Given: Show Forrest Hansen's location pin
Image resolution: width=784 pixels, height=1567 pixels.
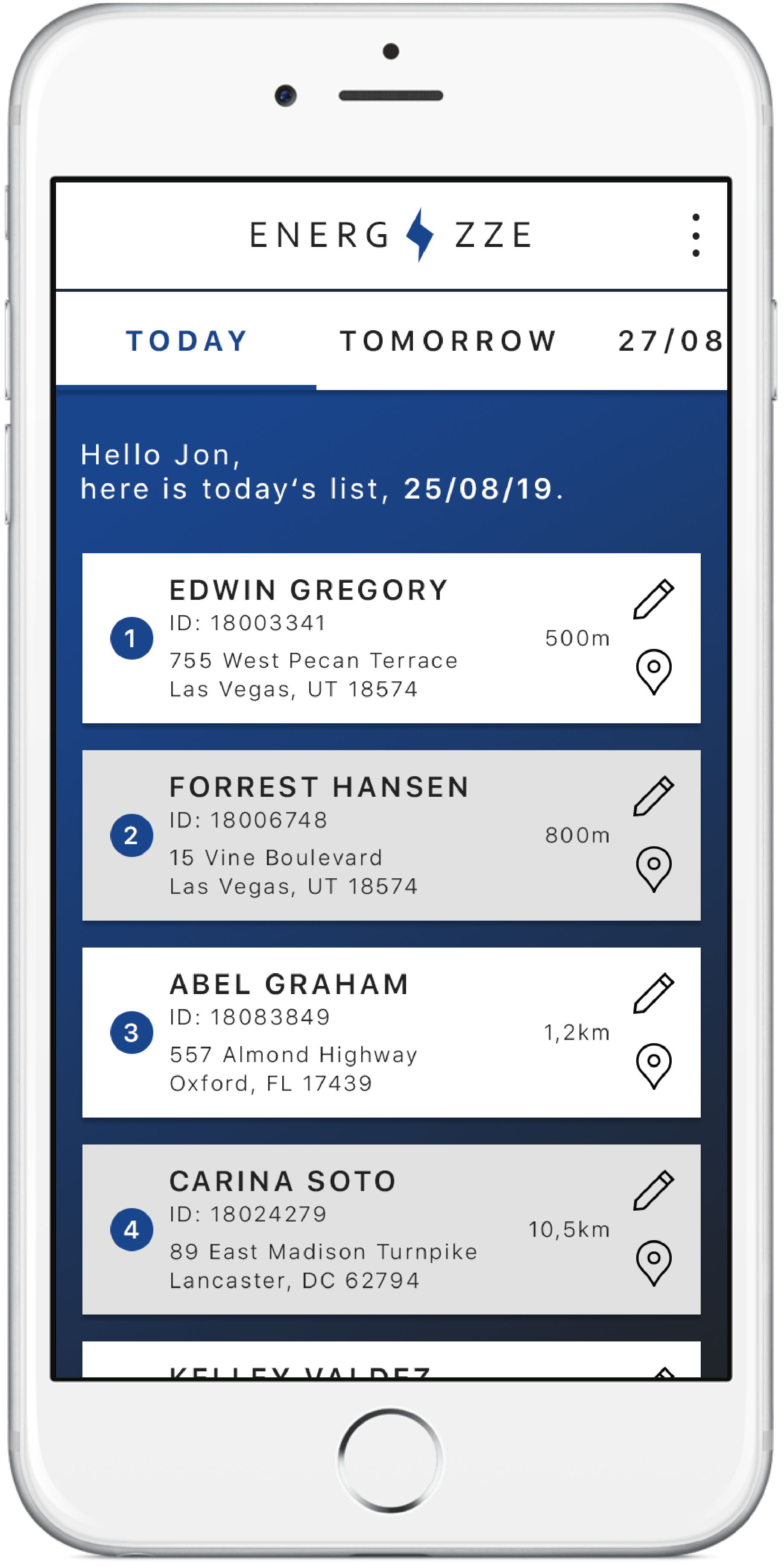Looking at the screenshot, I should click(x=653, y=869).
